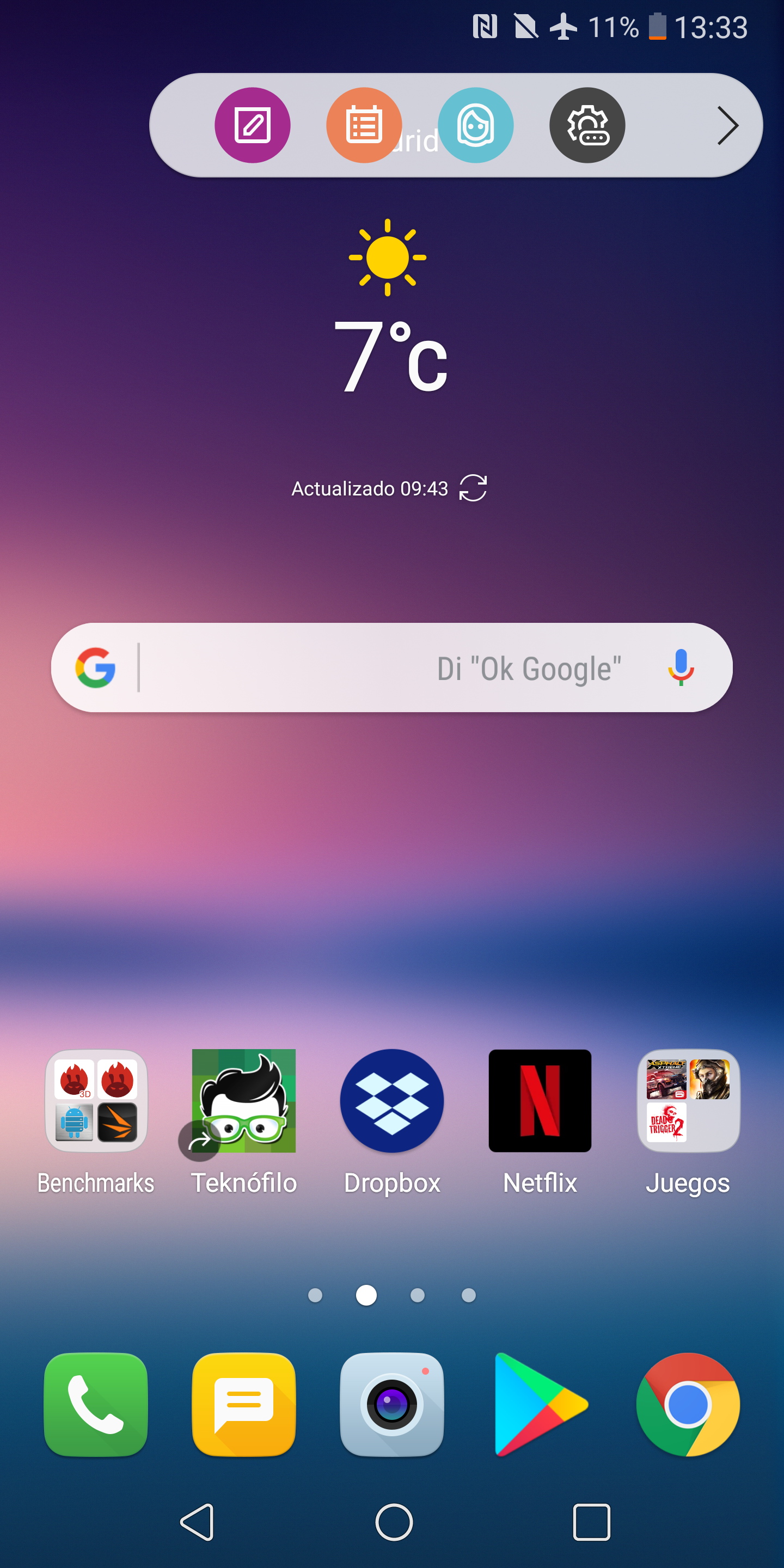
Task: Tap the recent apps square button
Action: coord(592,1522)
